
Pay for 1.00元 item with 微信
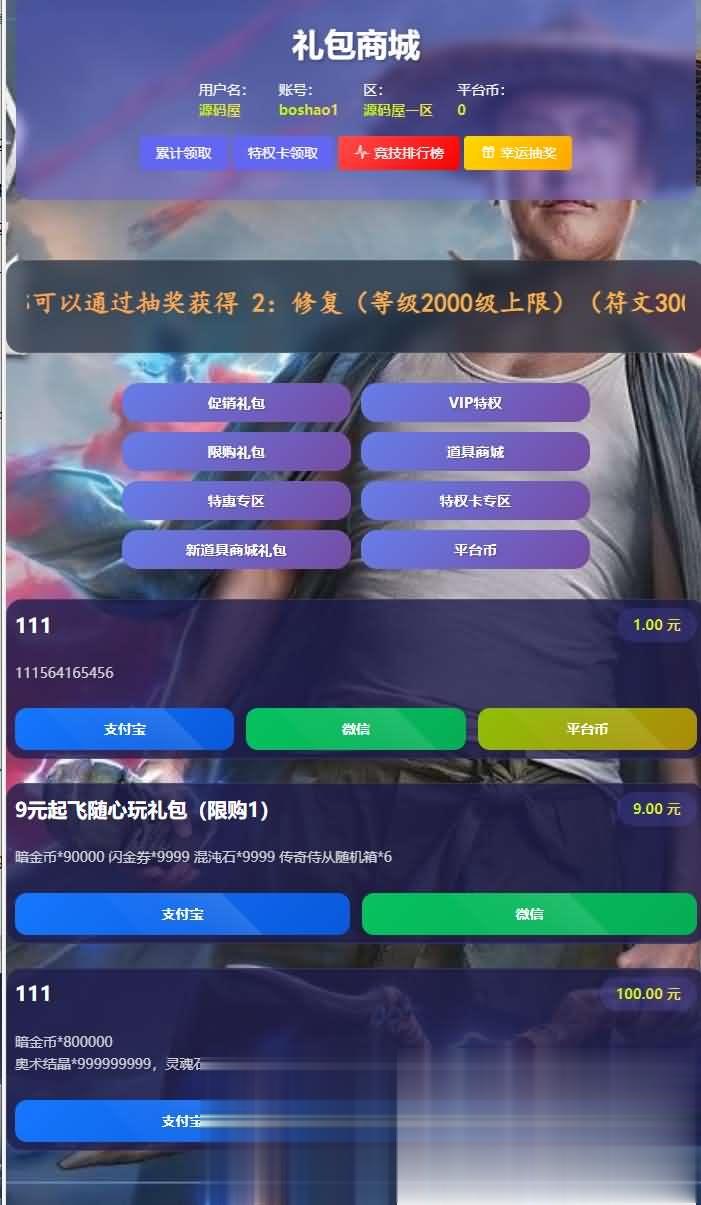point(355,729)
